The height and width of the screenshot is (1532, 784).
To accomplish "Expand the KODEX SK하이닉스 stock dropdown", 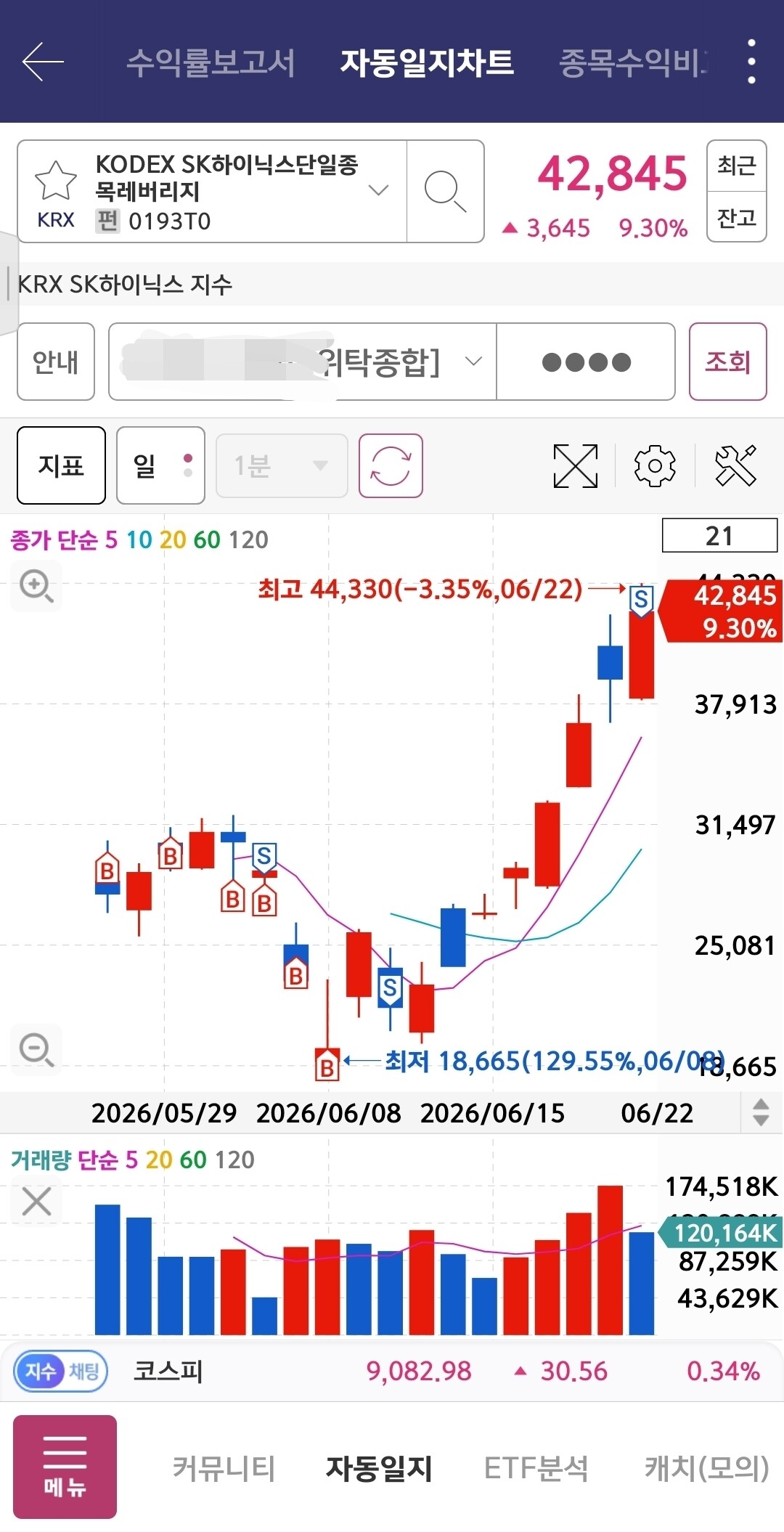I will point(378,190).
